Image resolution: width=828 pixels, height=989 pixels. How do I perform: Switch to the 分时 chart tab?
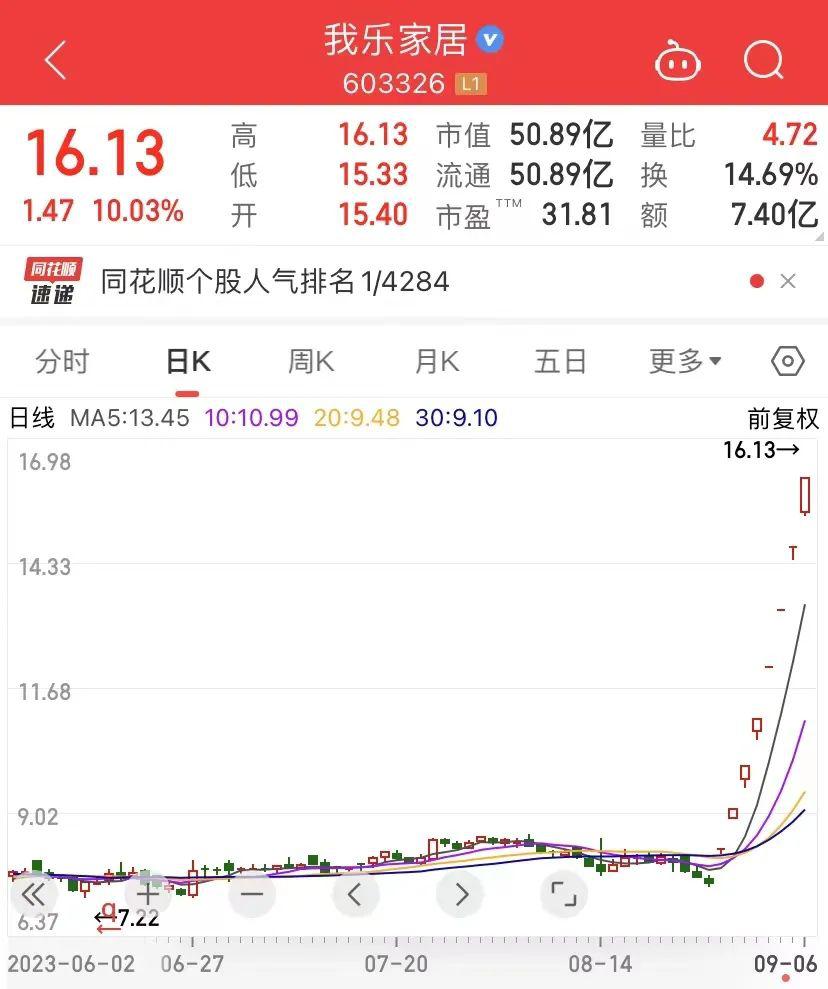[62, 361]
